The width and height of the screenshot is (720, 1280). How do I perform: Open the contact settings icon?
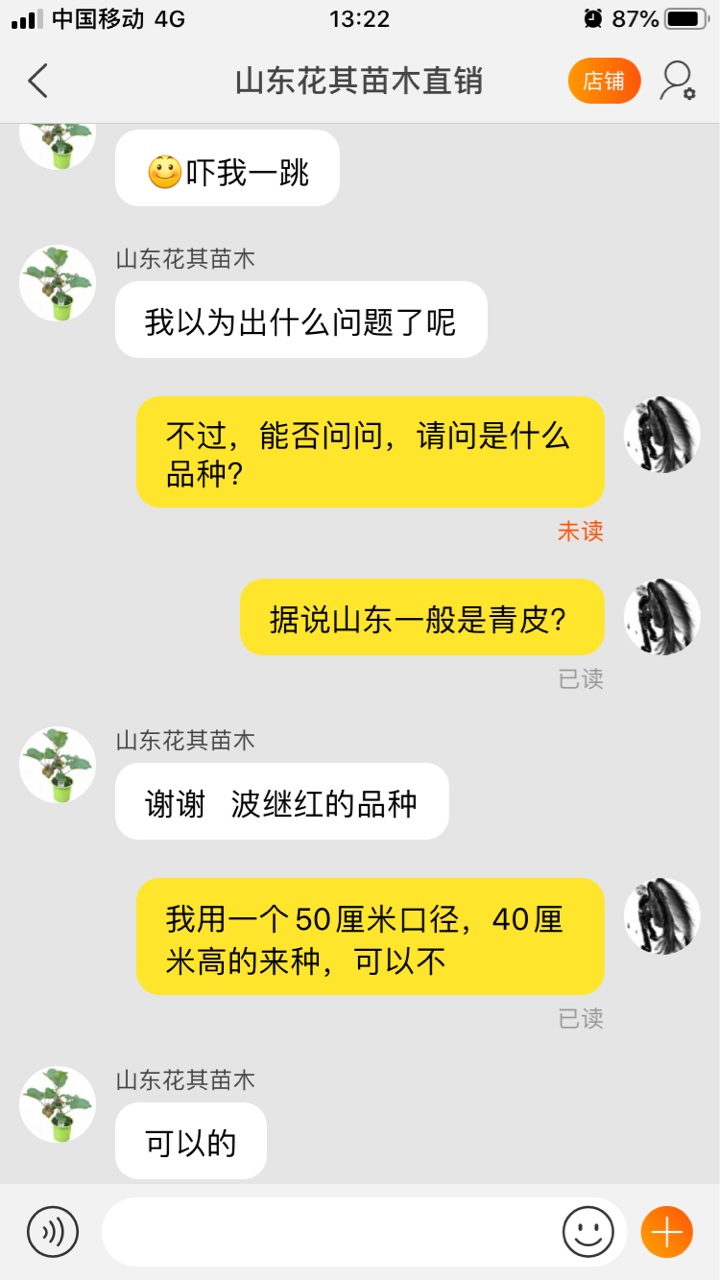pyautogui.click(x=677, y=81)
